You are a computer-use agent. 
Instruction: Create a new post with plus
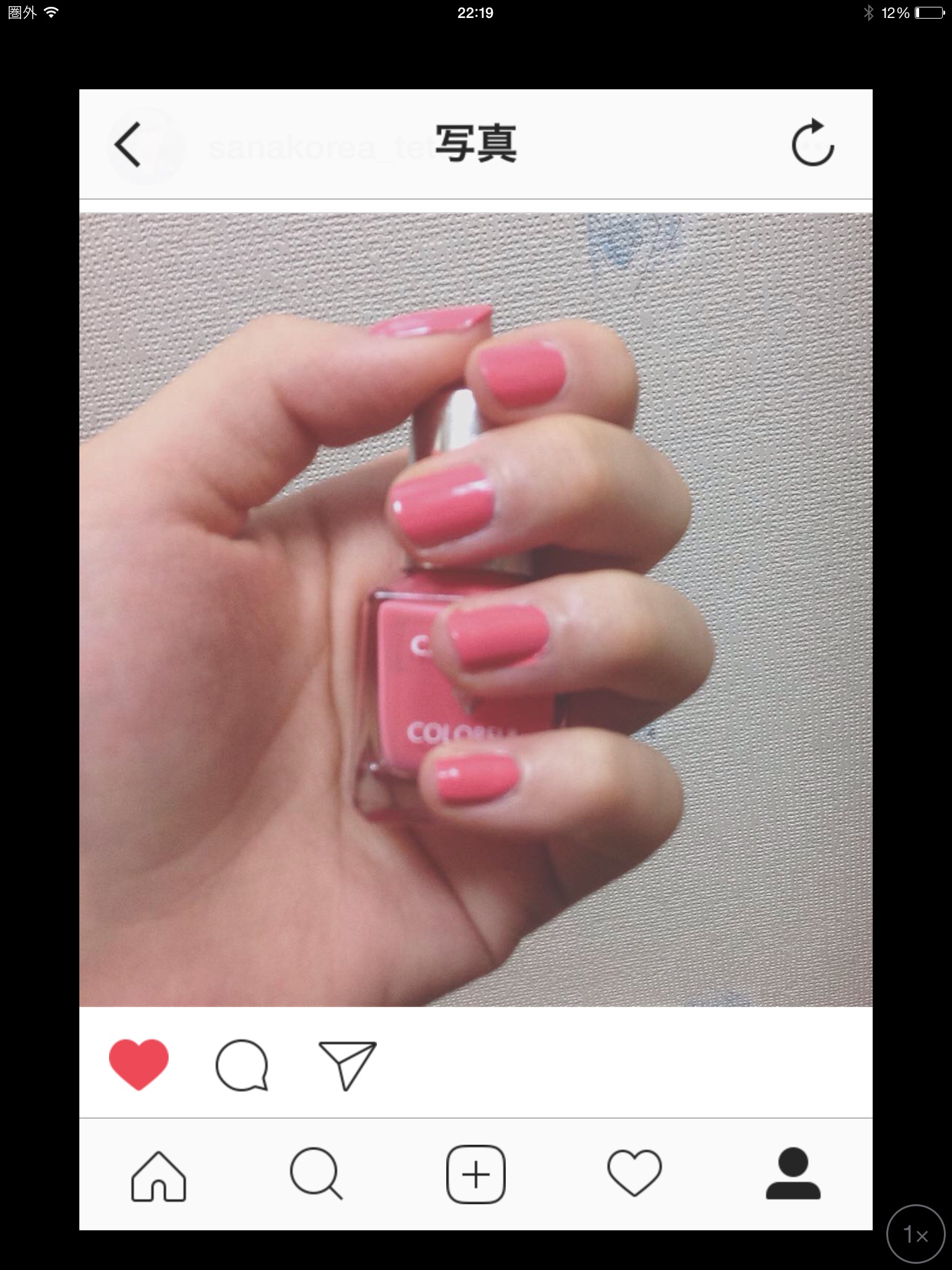click(x=476, y=1174)
